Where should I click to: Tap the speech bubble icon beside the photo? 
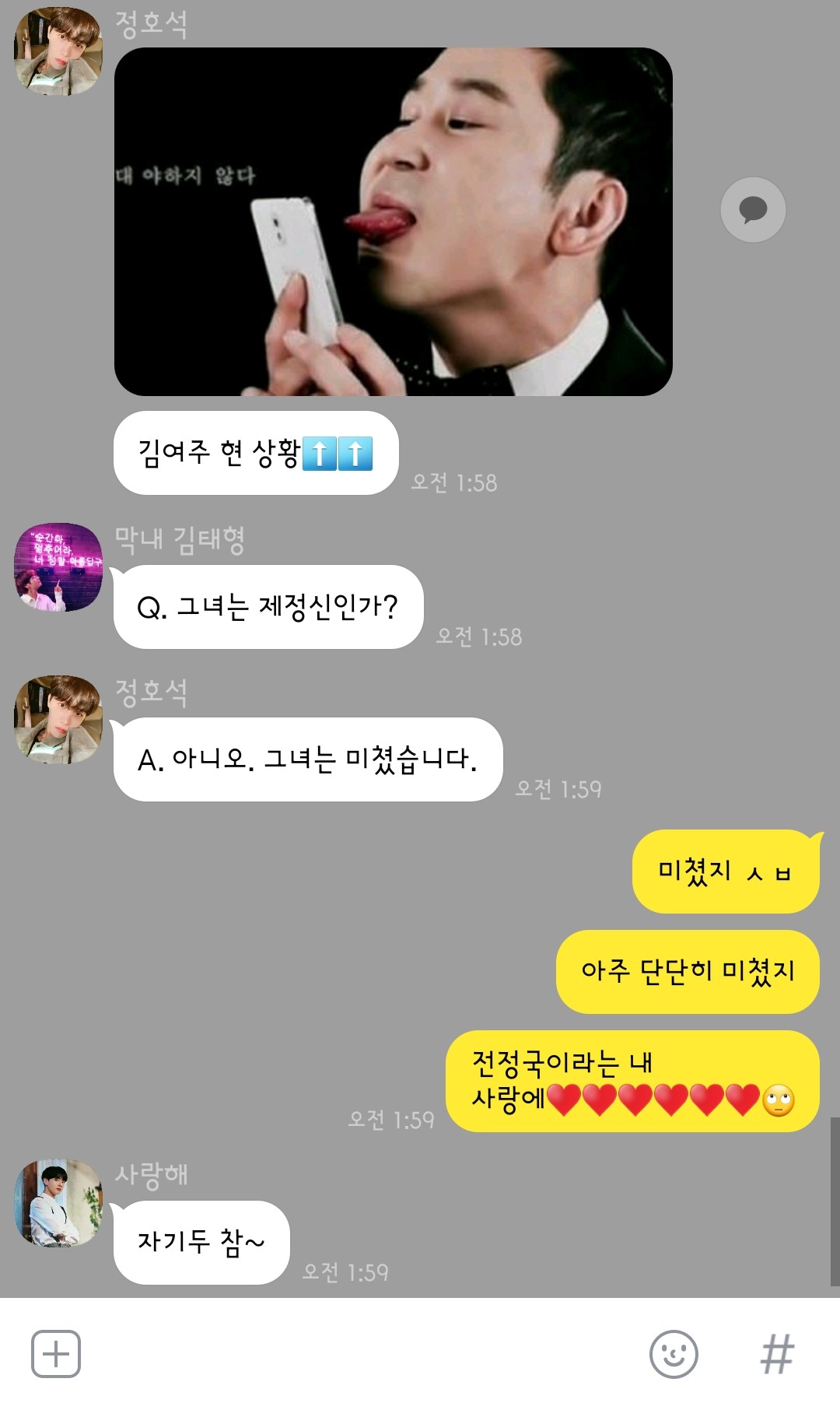click(753, 210)
